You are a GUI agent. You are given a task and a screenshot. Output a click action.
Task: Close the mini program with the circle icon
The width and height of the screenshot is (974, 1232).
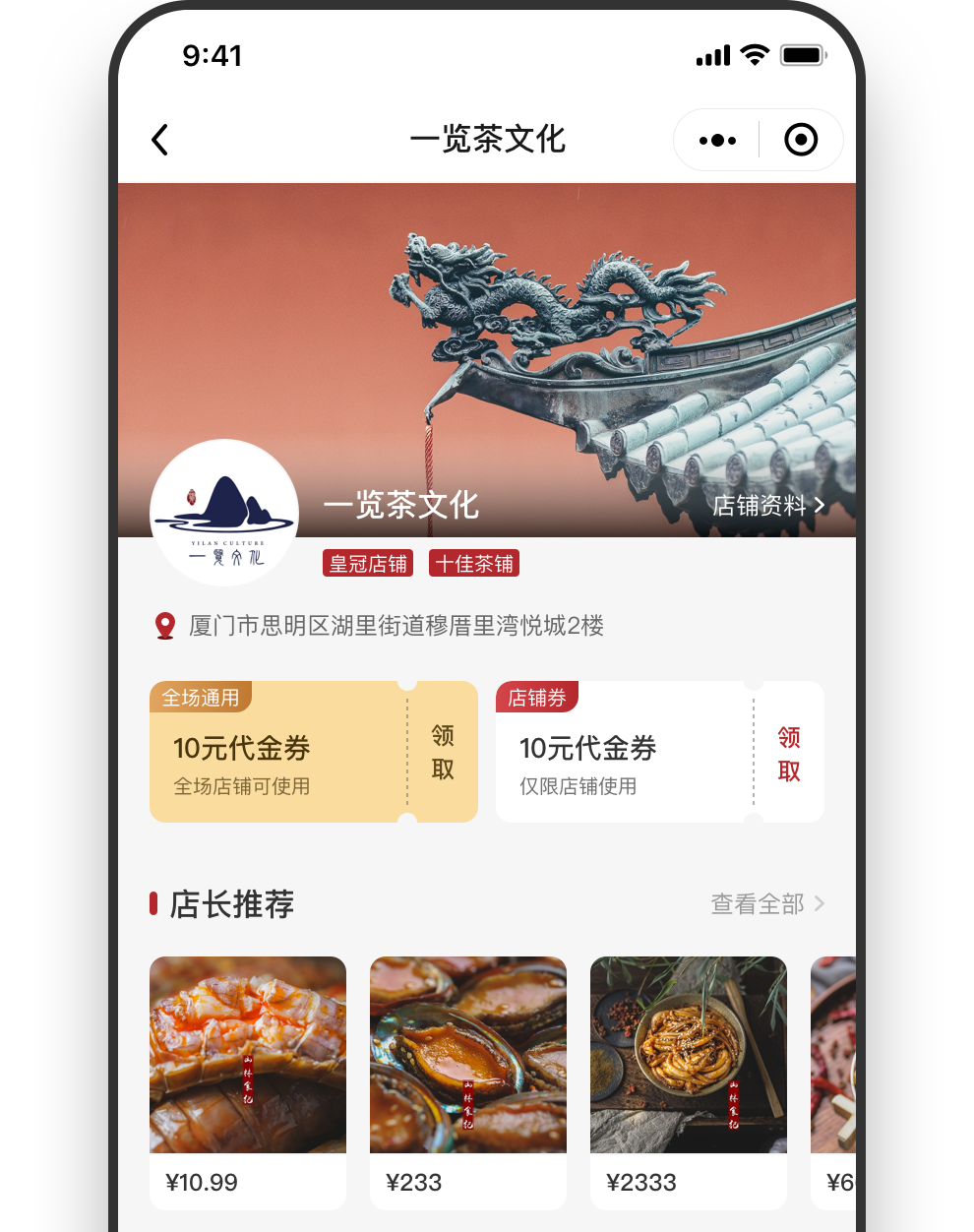pyautogui.click(x=801, y=140)
